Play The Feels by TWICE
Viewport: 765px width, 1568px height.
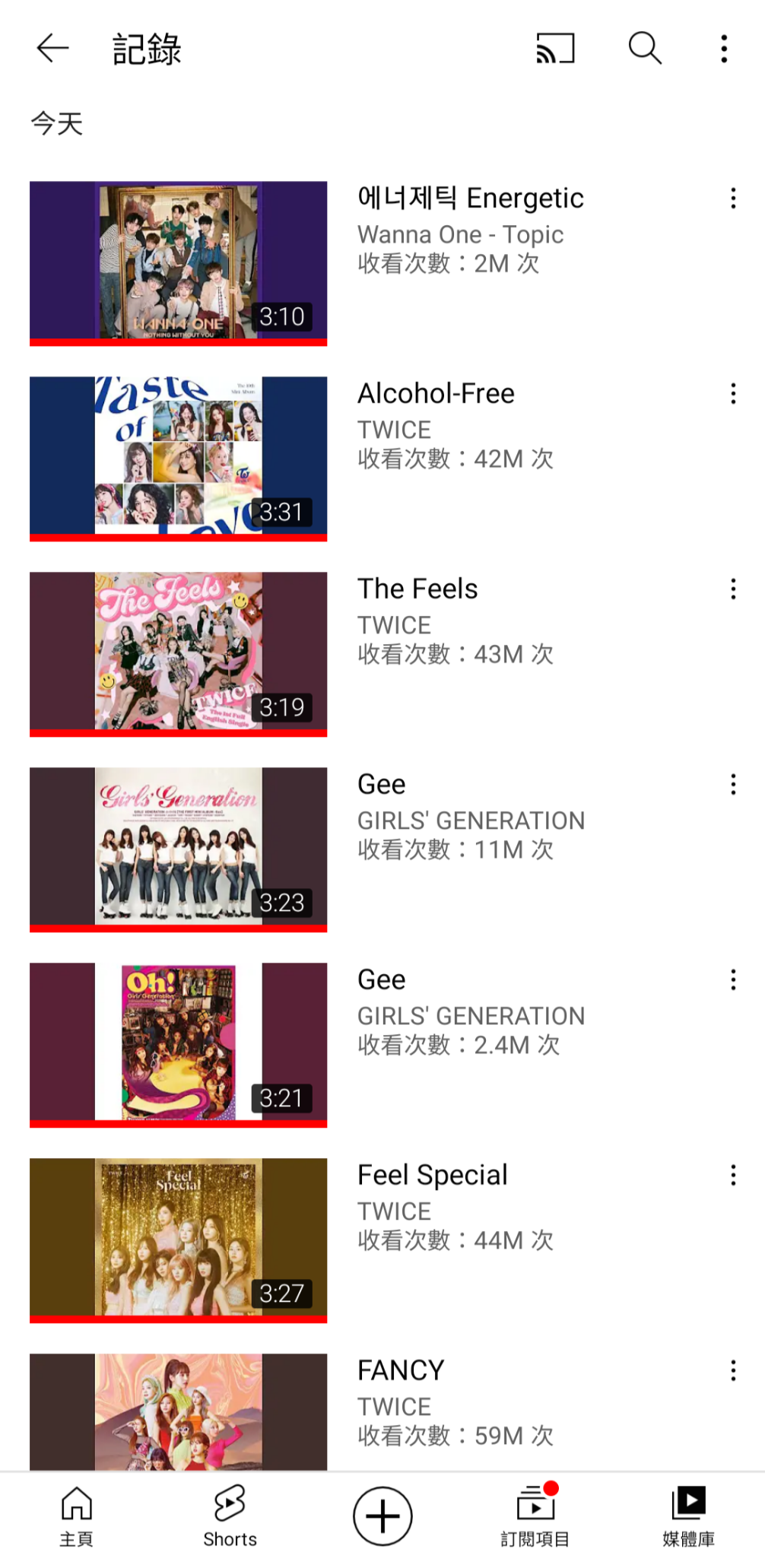coord(178,654)
